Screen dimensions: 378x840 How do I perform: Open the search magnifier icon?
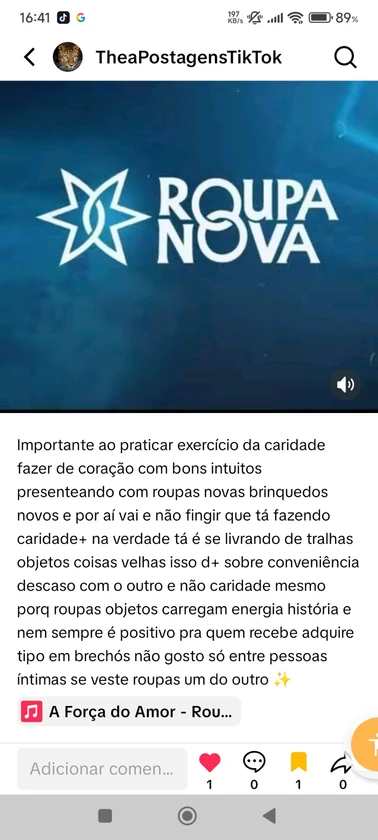(345, 57)
